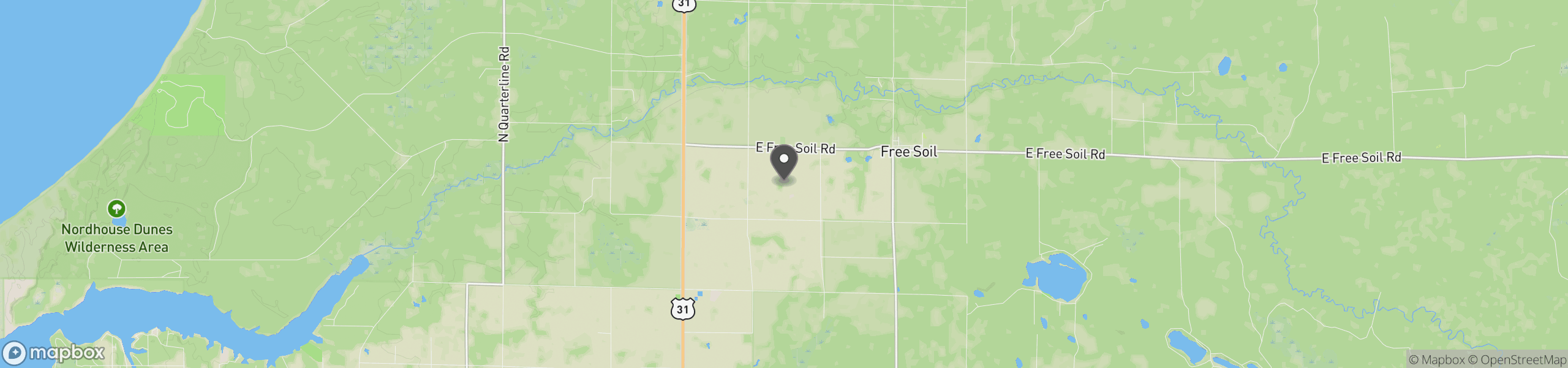This screenshot has height=368, width=1568.
Task: Select the Nordhouse Dunes Wilderness Area marker
Action: click(x=116, y=209)
